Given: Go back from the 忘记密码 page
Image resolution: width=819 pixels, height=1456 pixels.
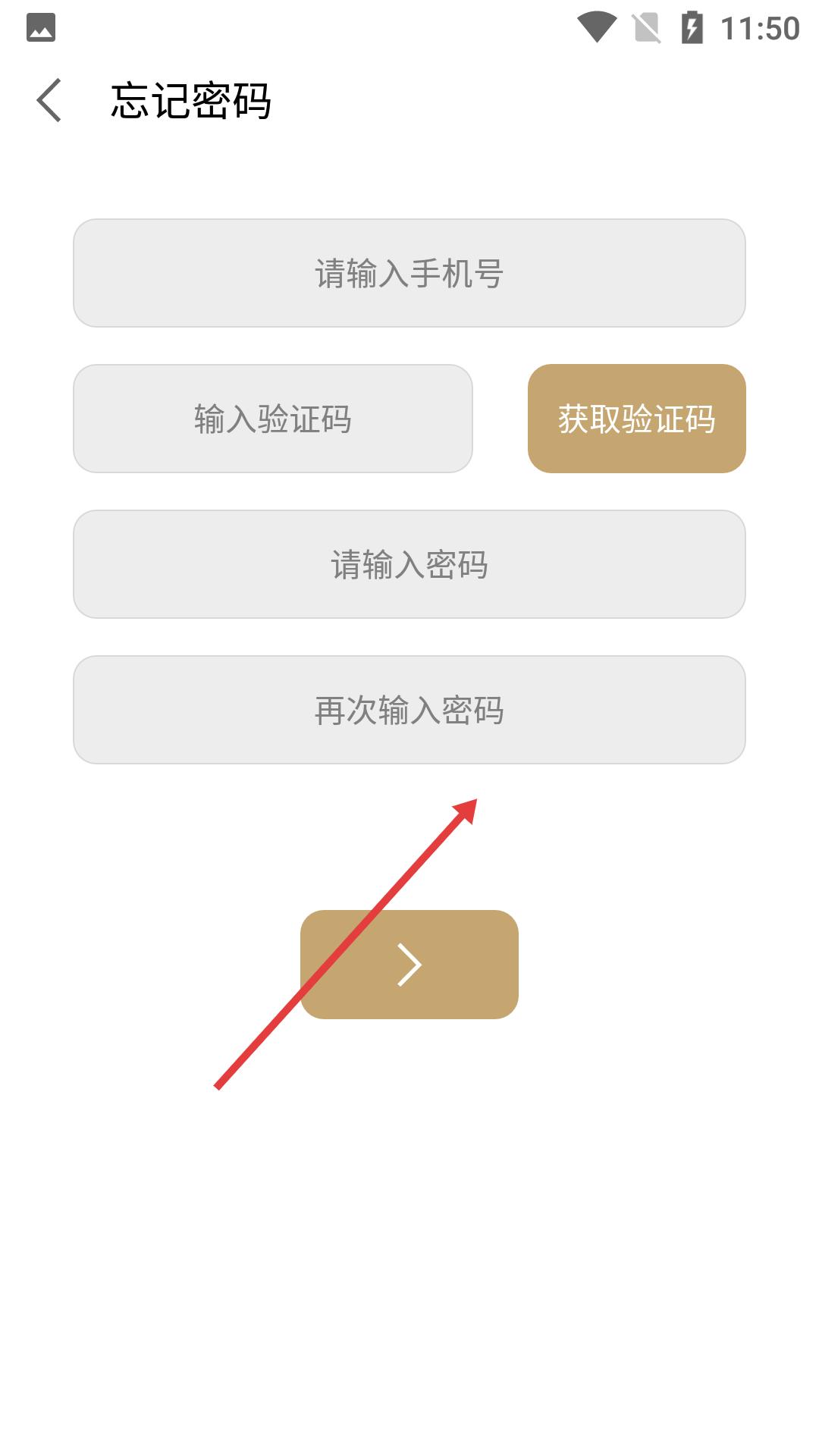Looking at the screenshot, I should point(49,100).
